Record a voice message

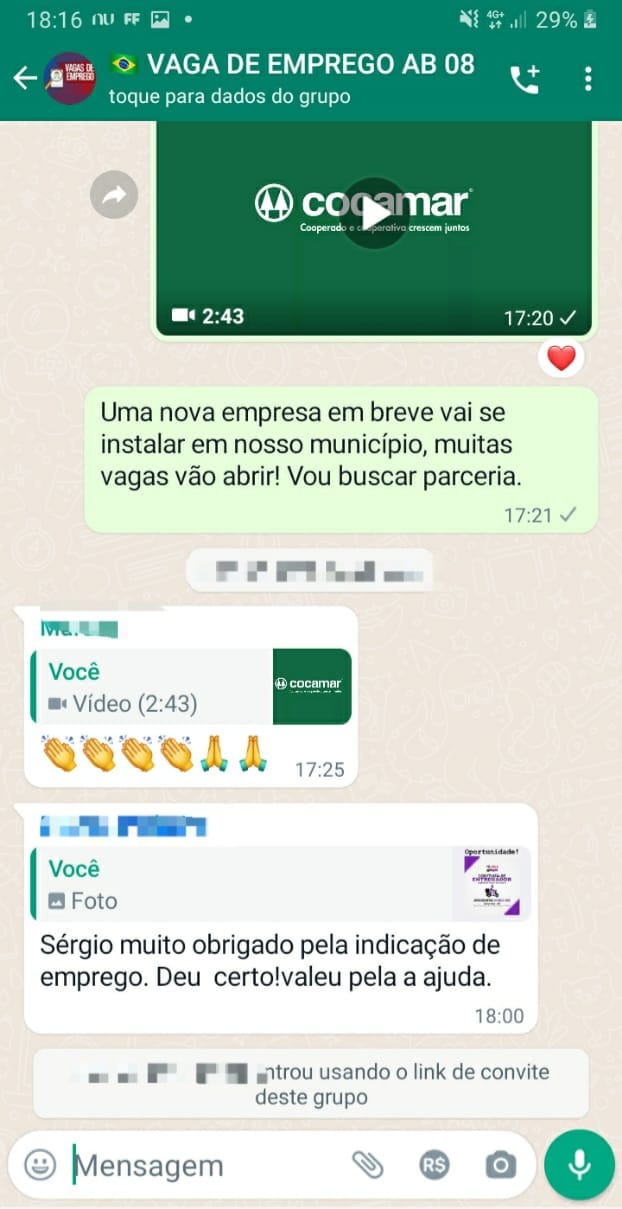click(579, 1164)
